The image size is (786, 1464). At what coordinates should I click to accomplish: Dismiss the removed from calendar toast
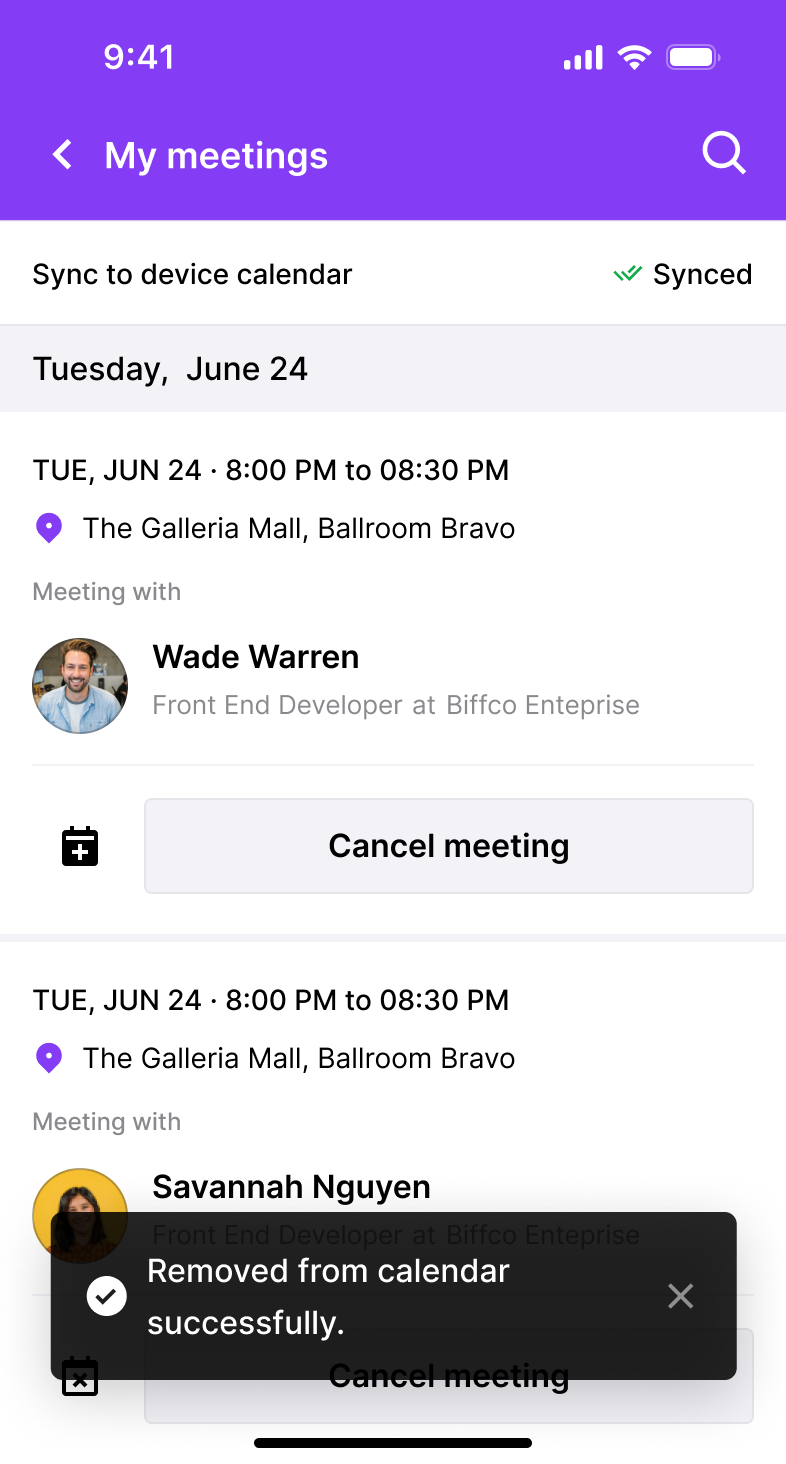point(680,1296)
